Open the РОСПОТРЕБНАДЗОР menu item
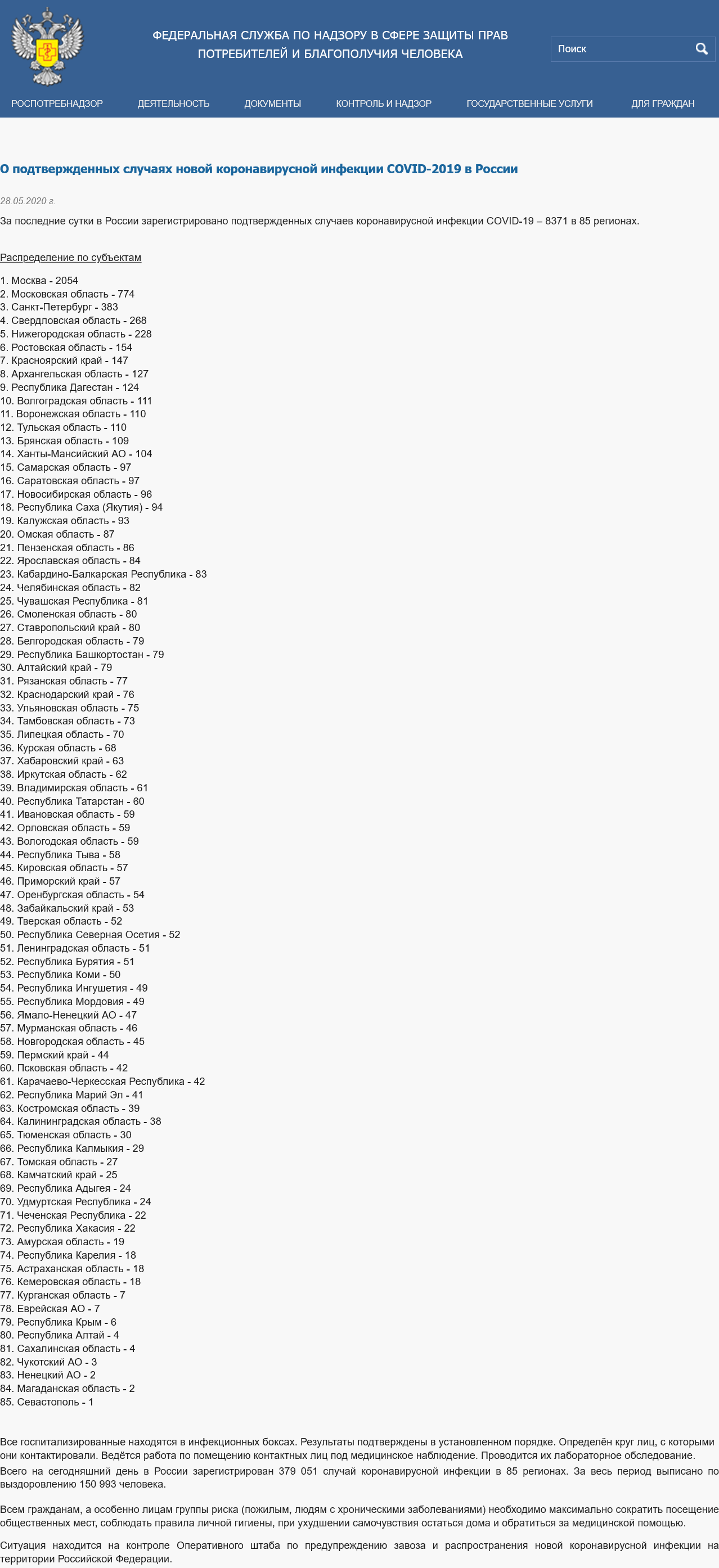This screenshot has width=719, height=1568. [x=57, y=103]
